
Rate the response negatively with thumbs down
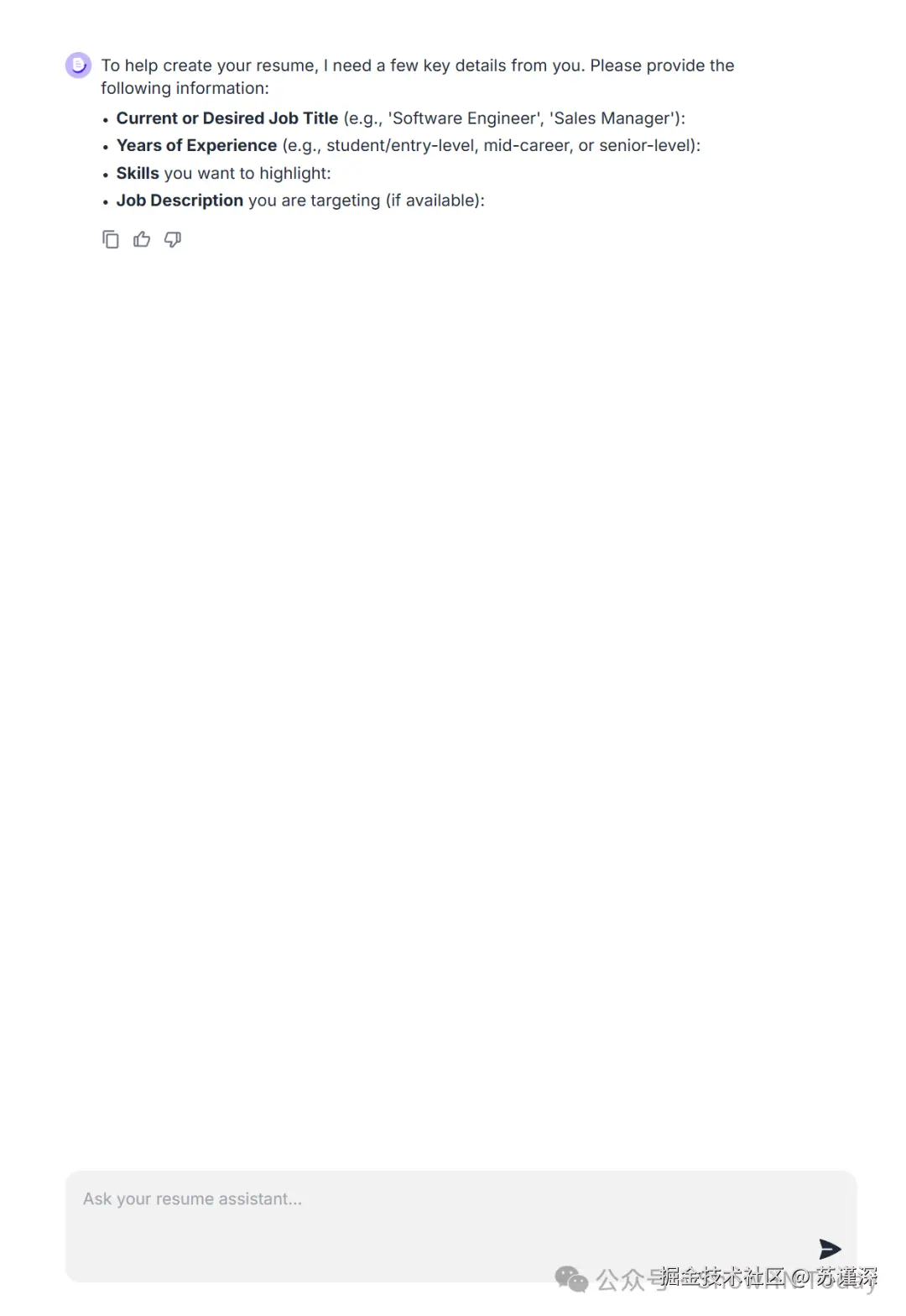[x=171, y=239]
